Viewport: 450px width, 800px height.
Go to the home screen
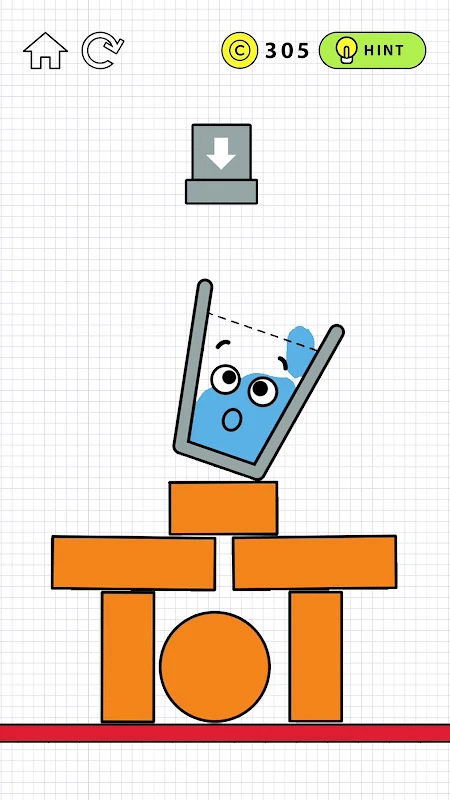coord(45,51)
